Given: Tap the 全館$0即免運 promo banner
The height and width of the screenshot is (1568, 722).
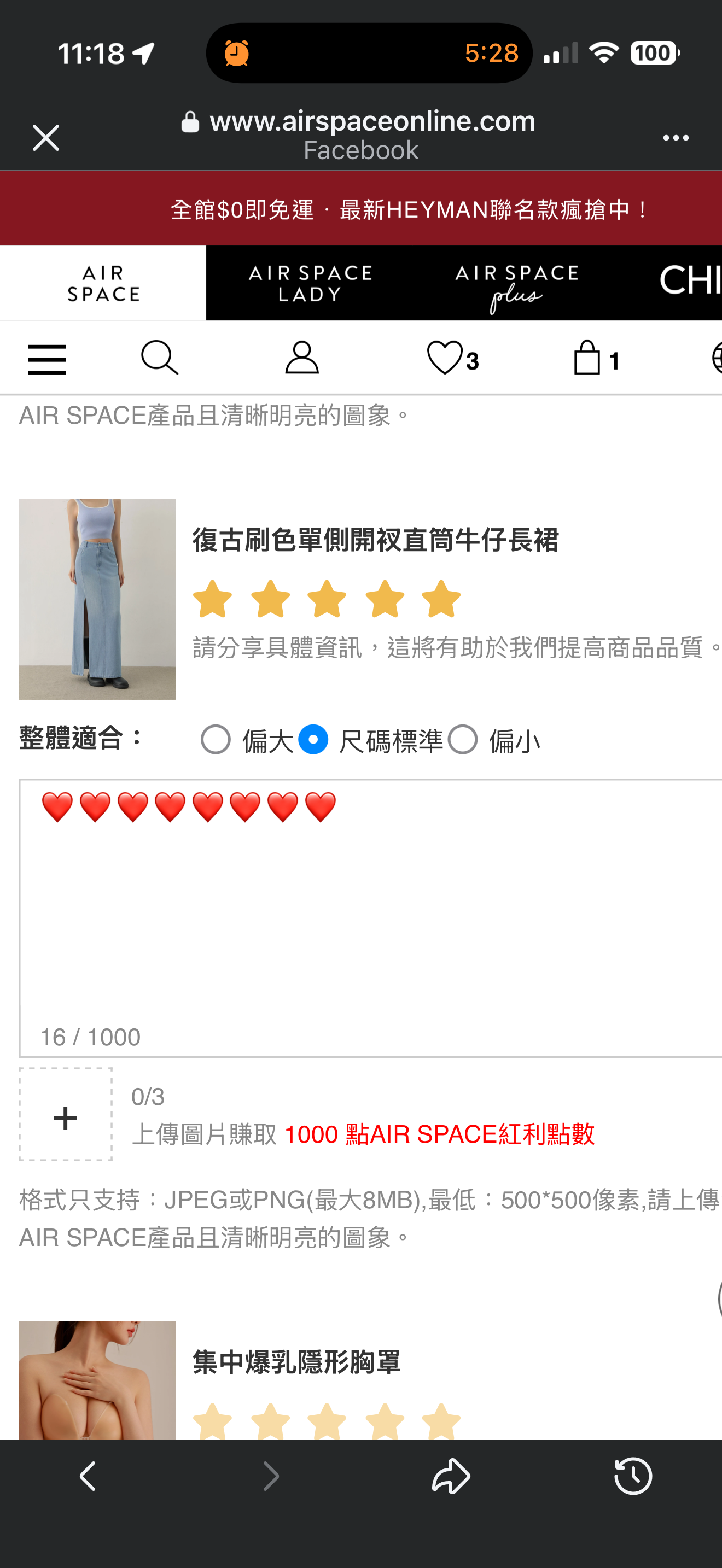Looking at the screenshot, I should 361,209.
